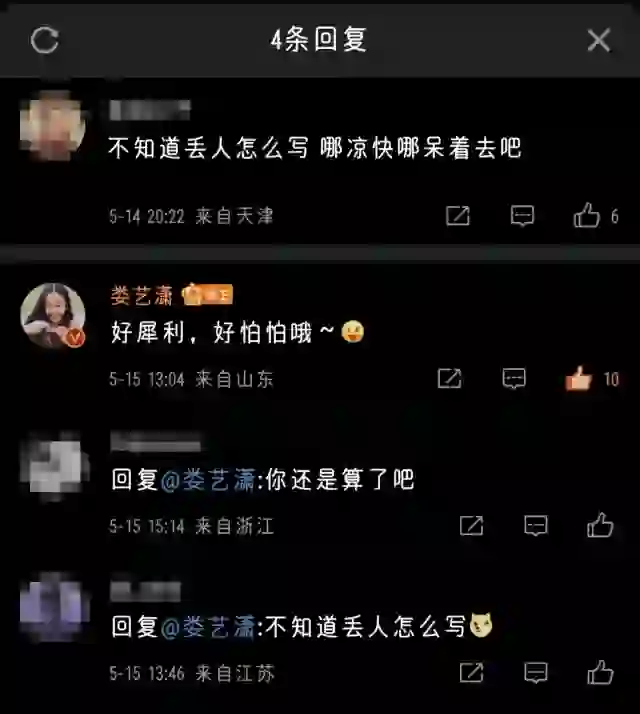This screenshot has height=714, width=640.
Task: Repost 娄艺潇's comment
Action: coord(450,379)
